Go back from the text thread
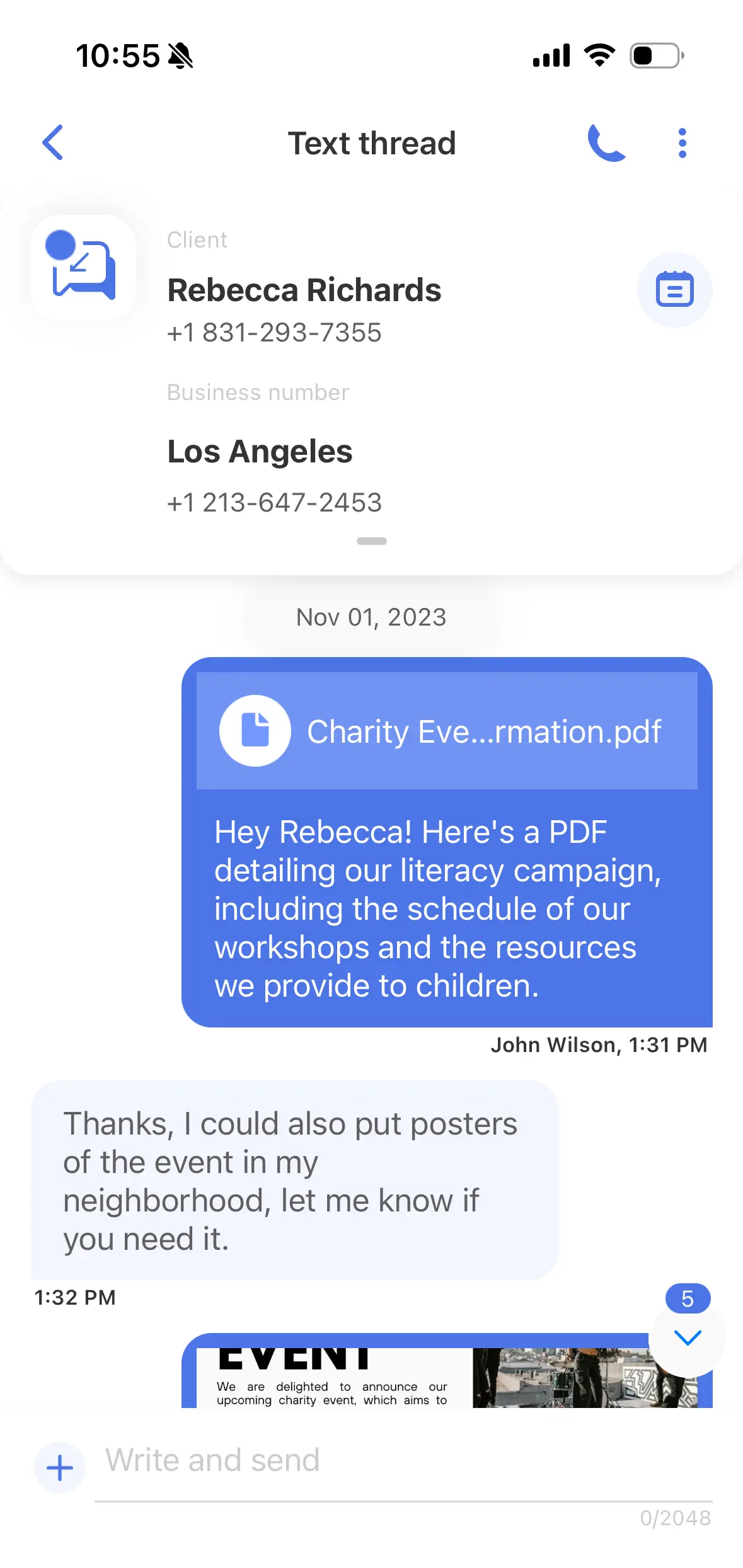Viewport: 743px width, 1568px height. tap(53, 142)
